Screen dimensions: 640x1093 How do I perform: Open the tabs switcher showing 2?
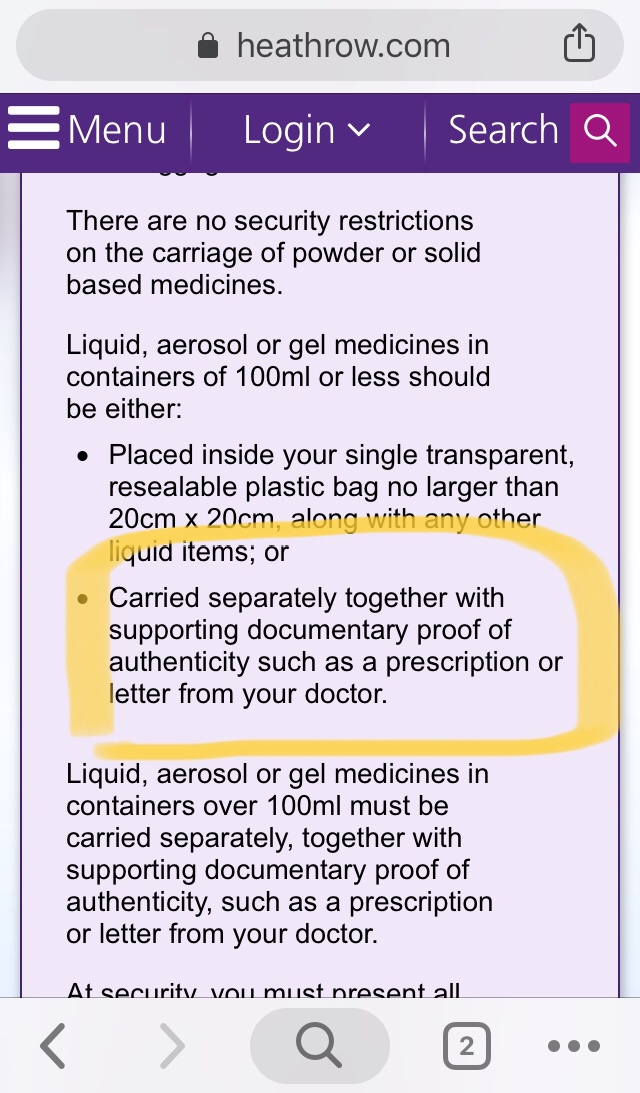(466, 1046)
